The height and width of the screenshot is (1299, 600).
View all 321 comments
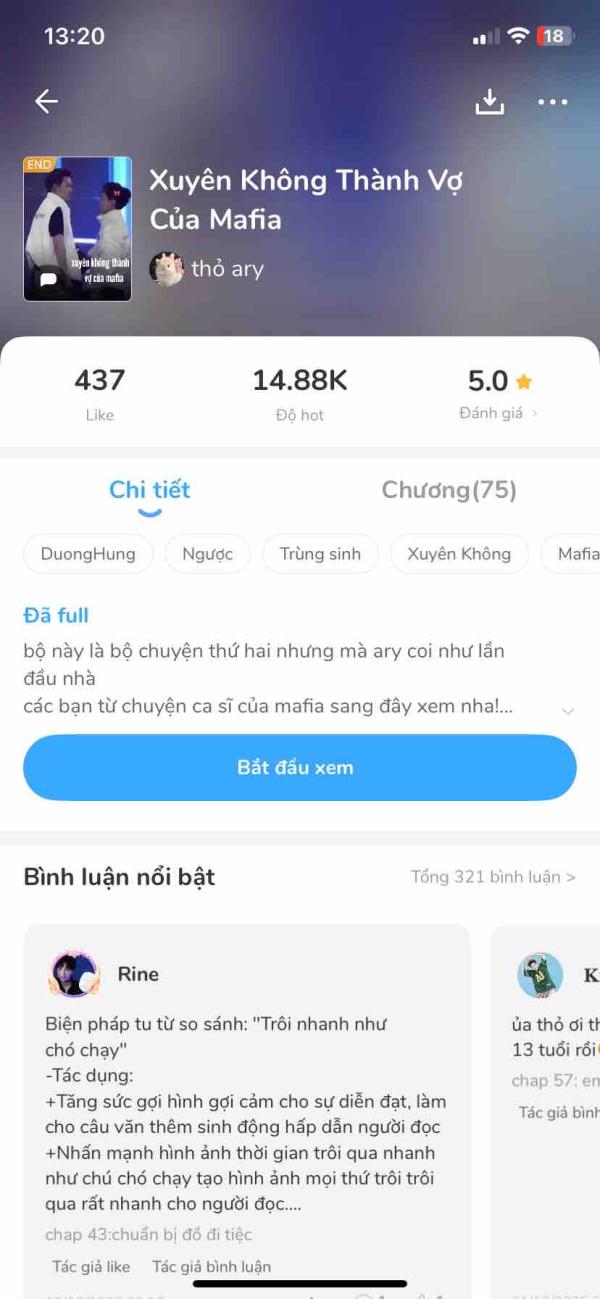pyautogui.click(x=493, y=877)
